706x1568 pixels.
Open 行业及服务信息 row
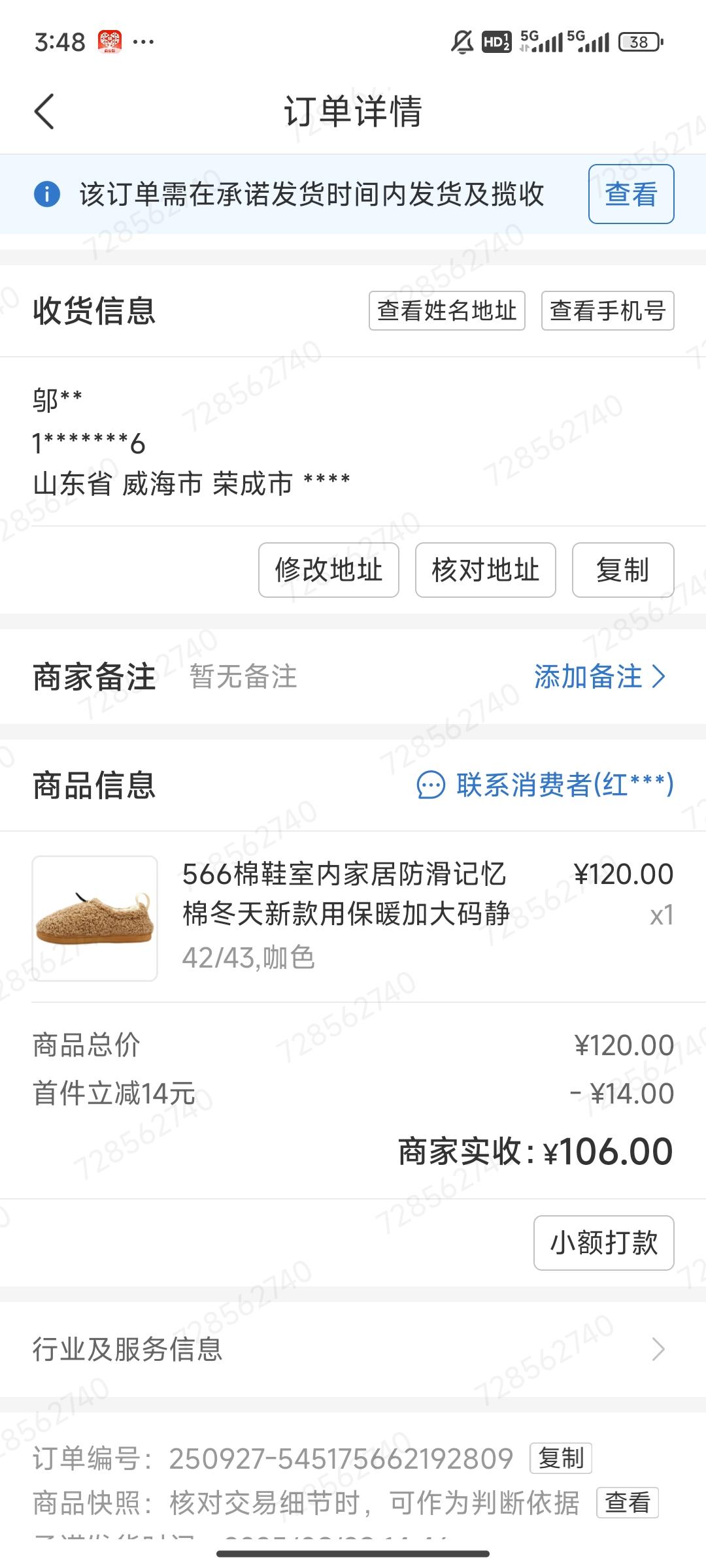pyautogui.click(x=353, y=1349)
